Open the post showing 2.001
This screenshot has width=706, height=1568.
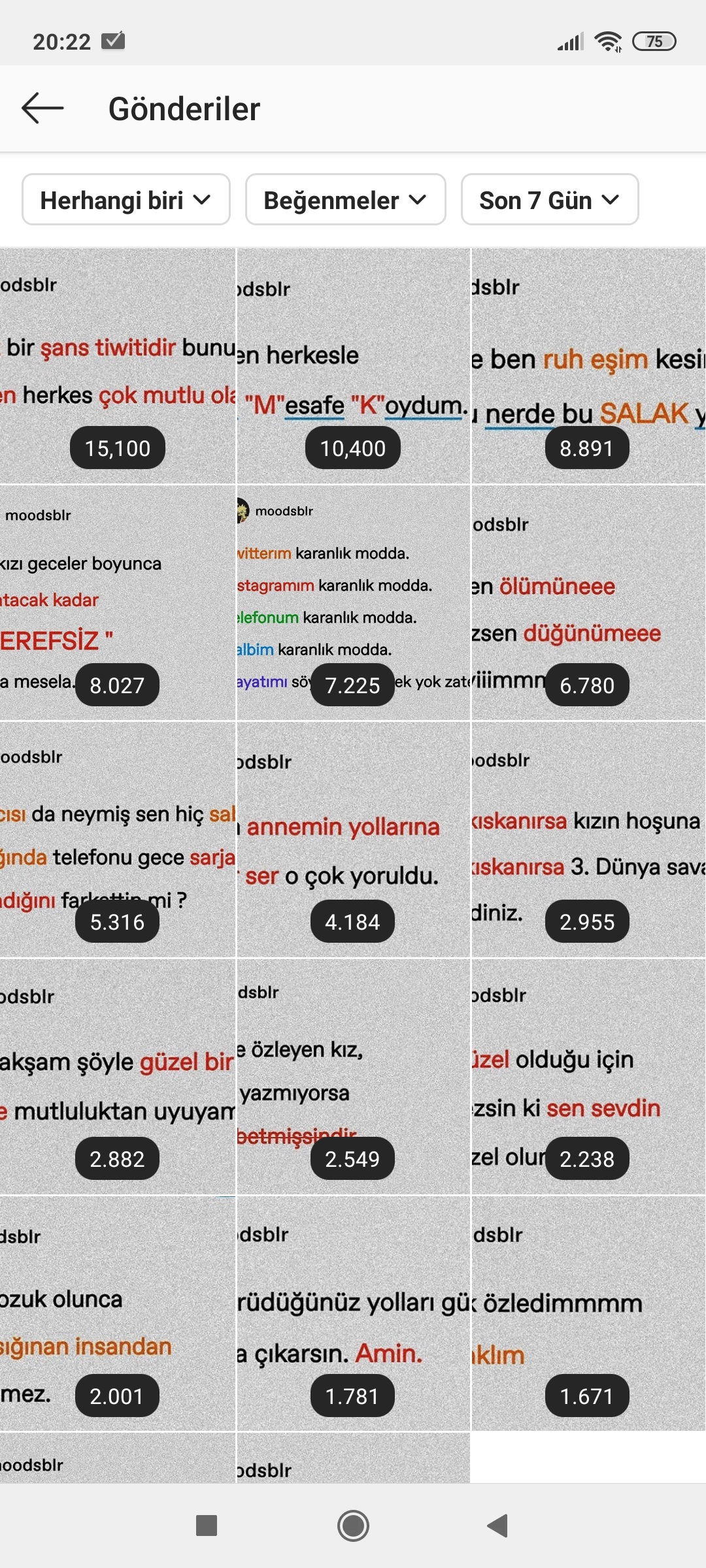[117, 1314]
